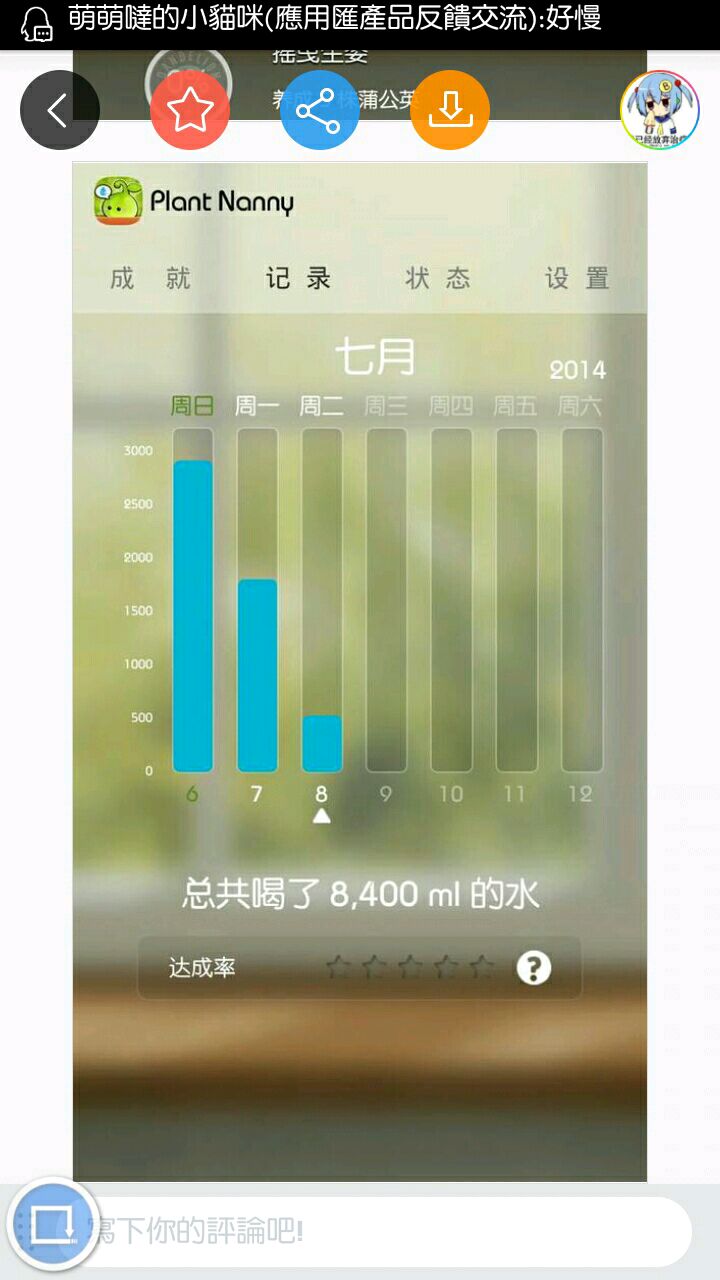Favorite this image with the star icon
The height and width of the screenshot is (1280, 720).
(190, 110)
